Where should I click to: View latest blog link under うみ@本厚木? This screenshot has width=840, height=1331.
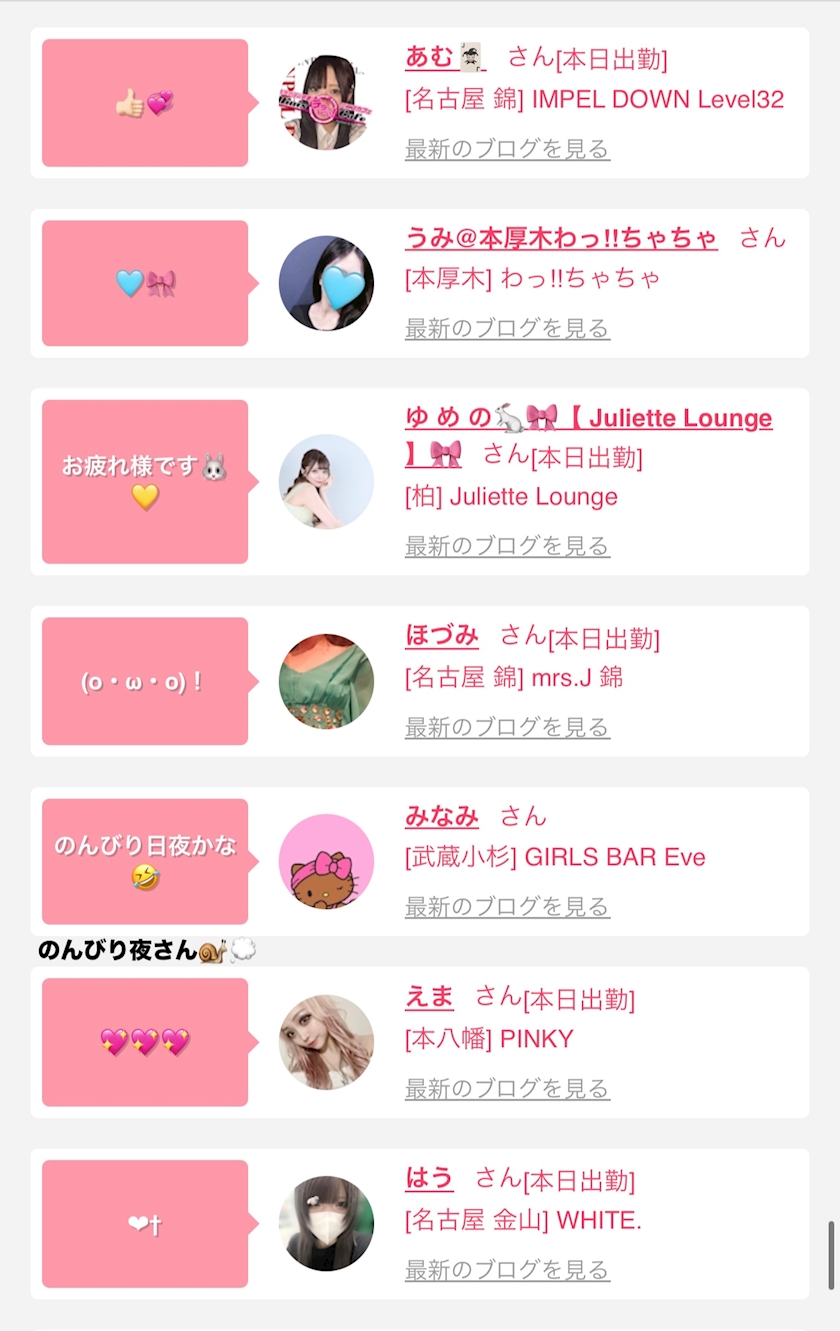point(507,328)
